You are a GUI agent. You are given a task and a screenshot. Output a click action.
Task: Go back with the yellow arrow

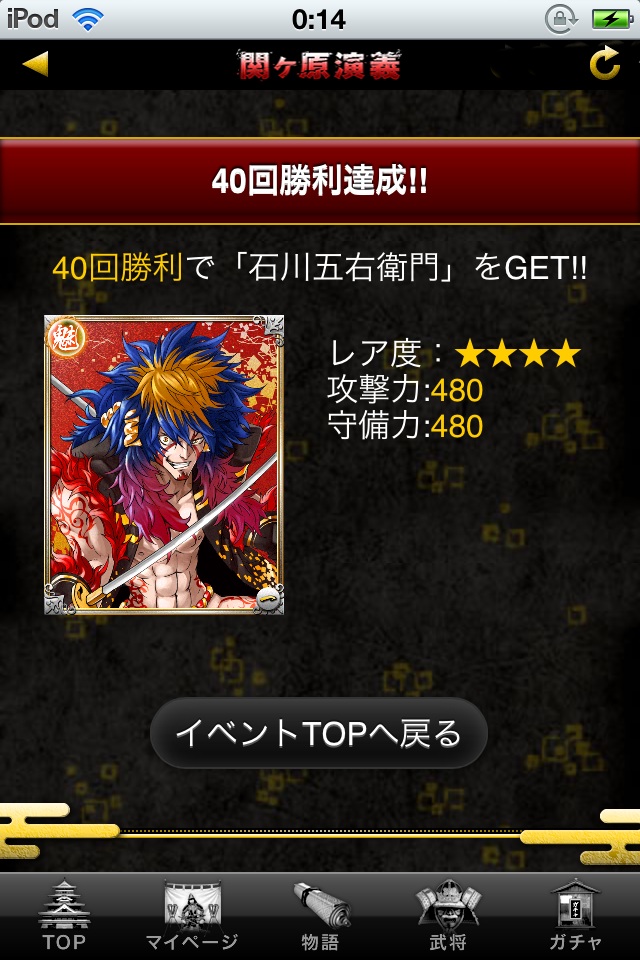(36, 65)
